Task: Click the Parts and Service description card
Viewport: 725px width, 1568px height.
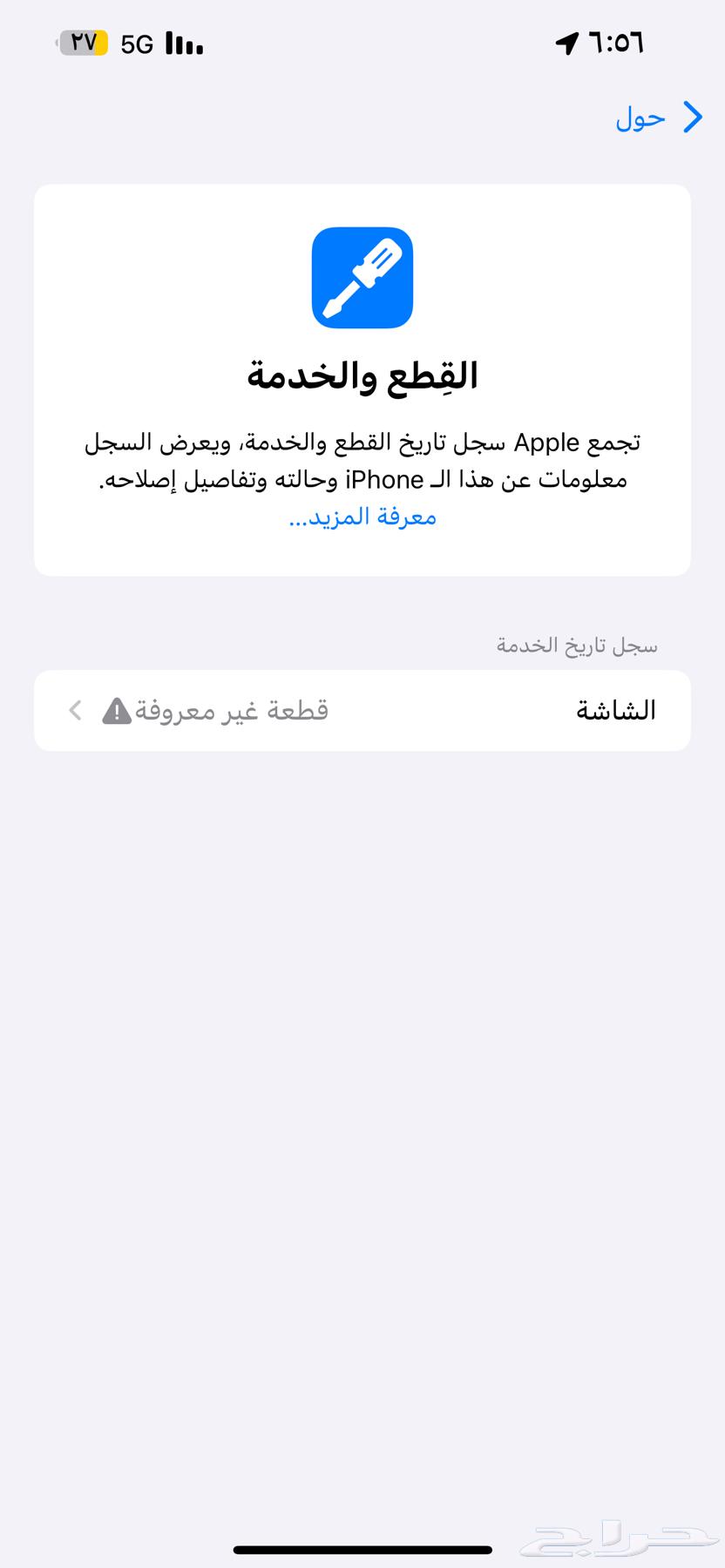Action: point(362,378)
